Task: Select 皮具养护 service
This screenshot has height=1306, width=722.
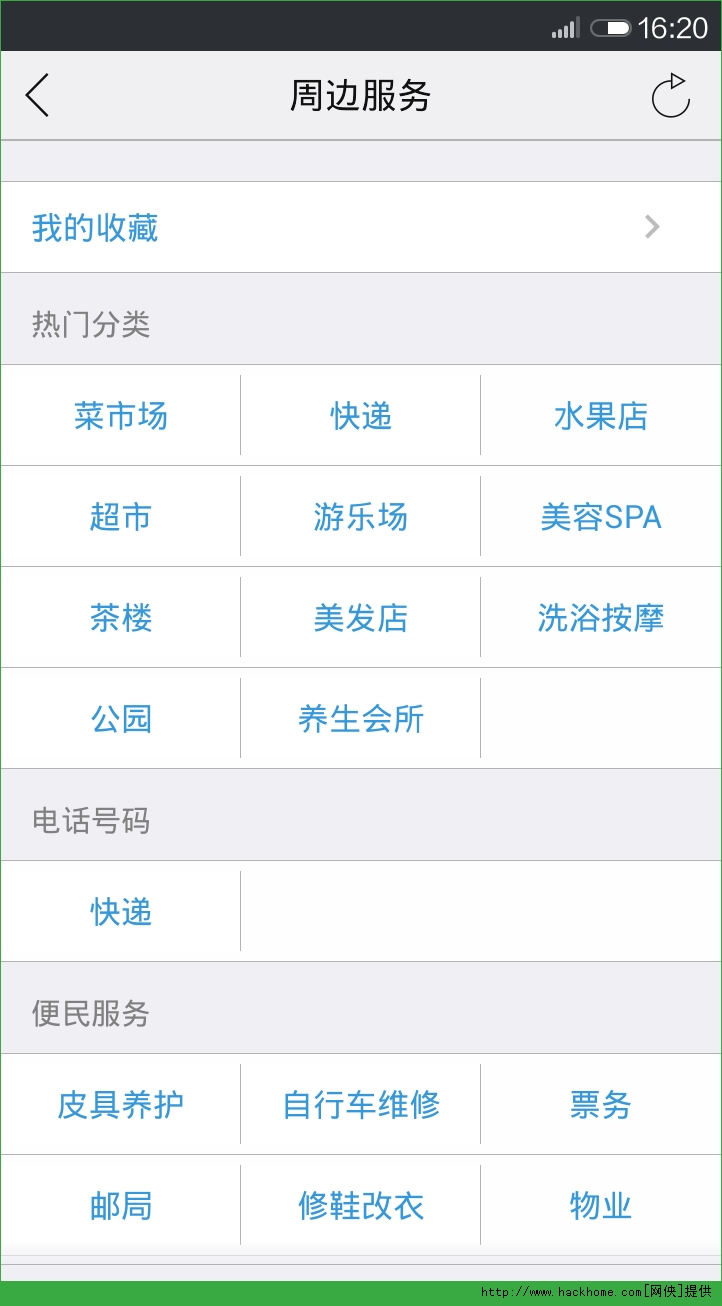Action: (121, 1105)
